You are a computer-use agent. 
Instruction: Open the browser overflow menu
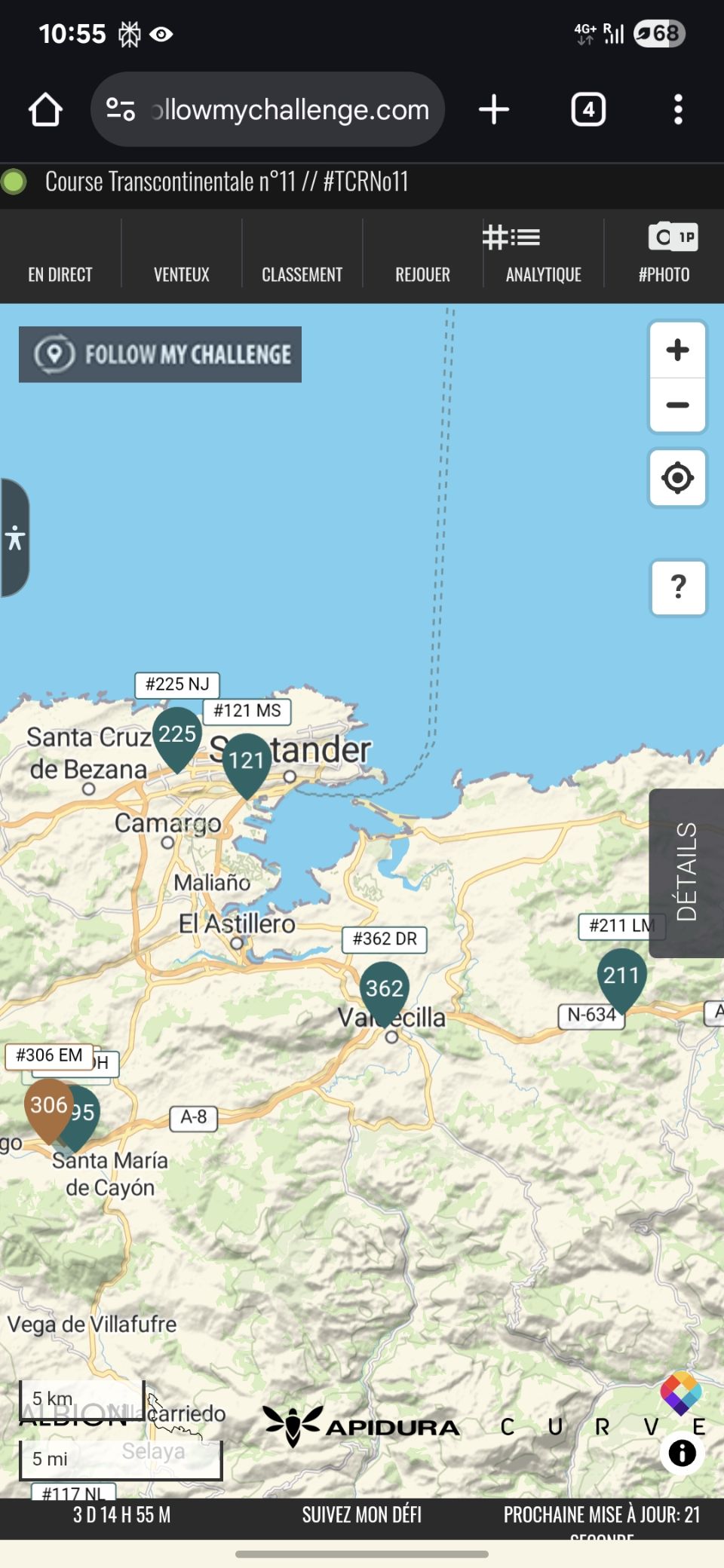click(678, 110)
